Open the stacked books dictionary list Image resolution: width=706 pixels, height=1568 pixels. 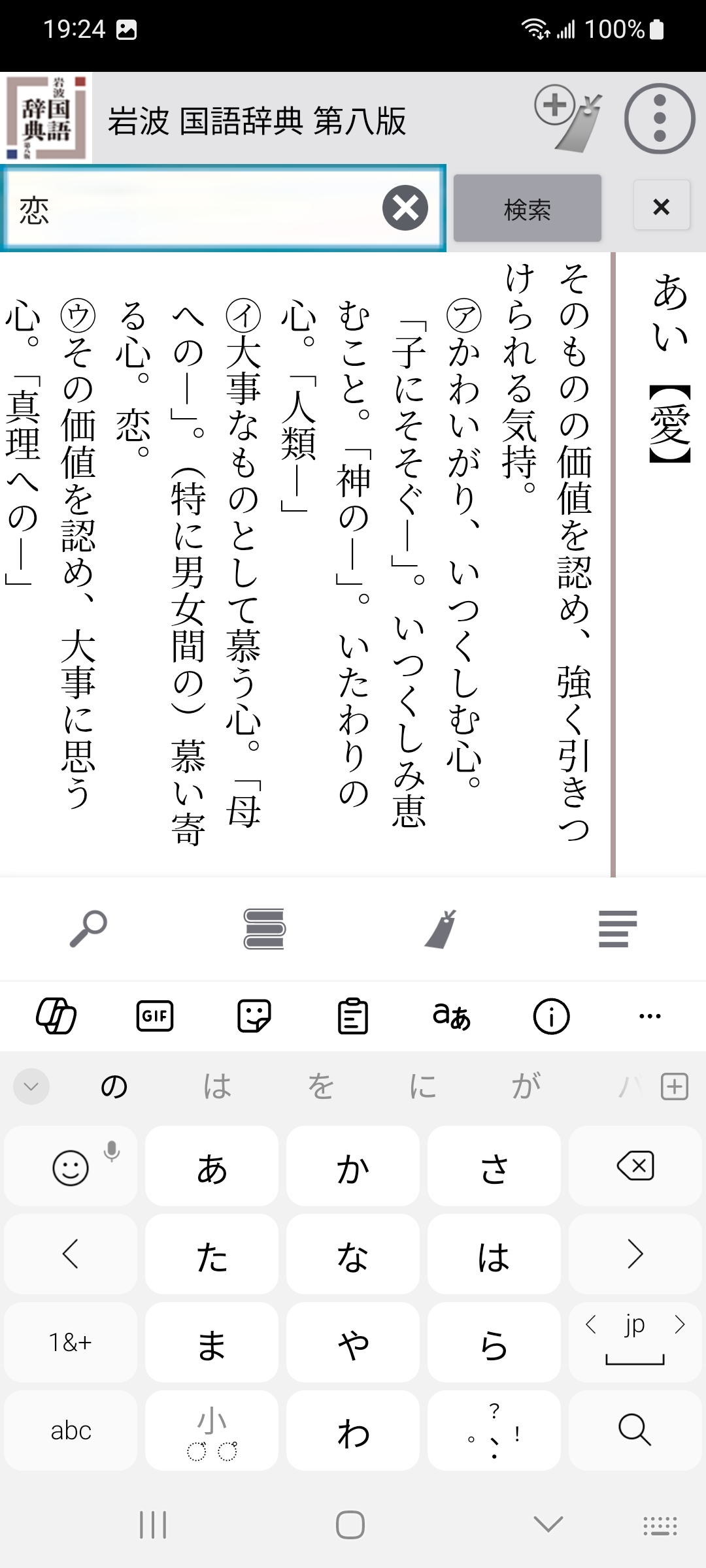[x=264, y=928]
